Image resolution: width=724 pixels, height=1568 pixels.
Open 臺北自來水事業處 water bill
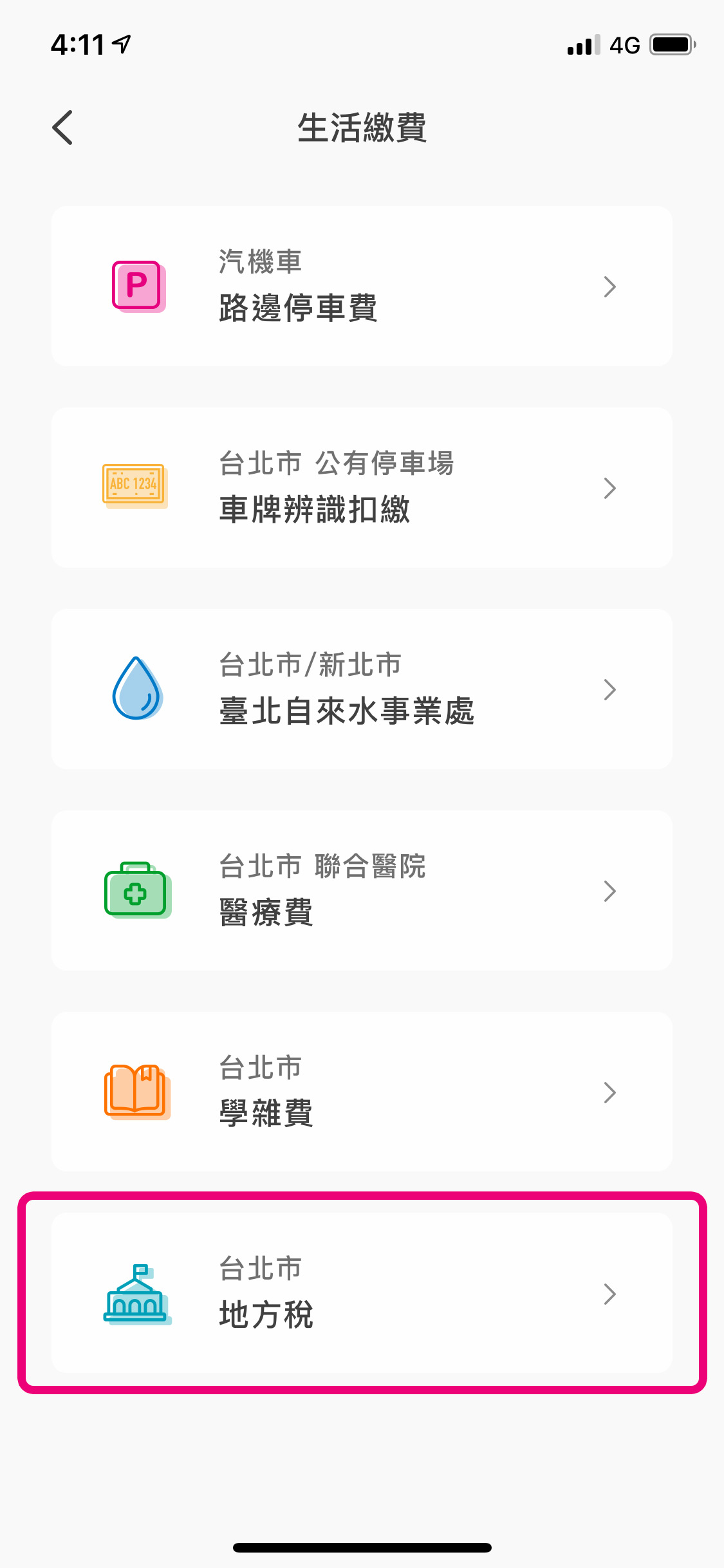pyautogui.click(x=362, y=689)
